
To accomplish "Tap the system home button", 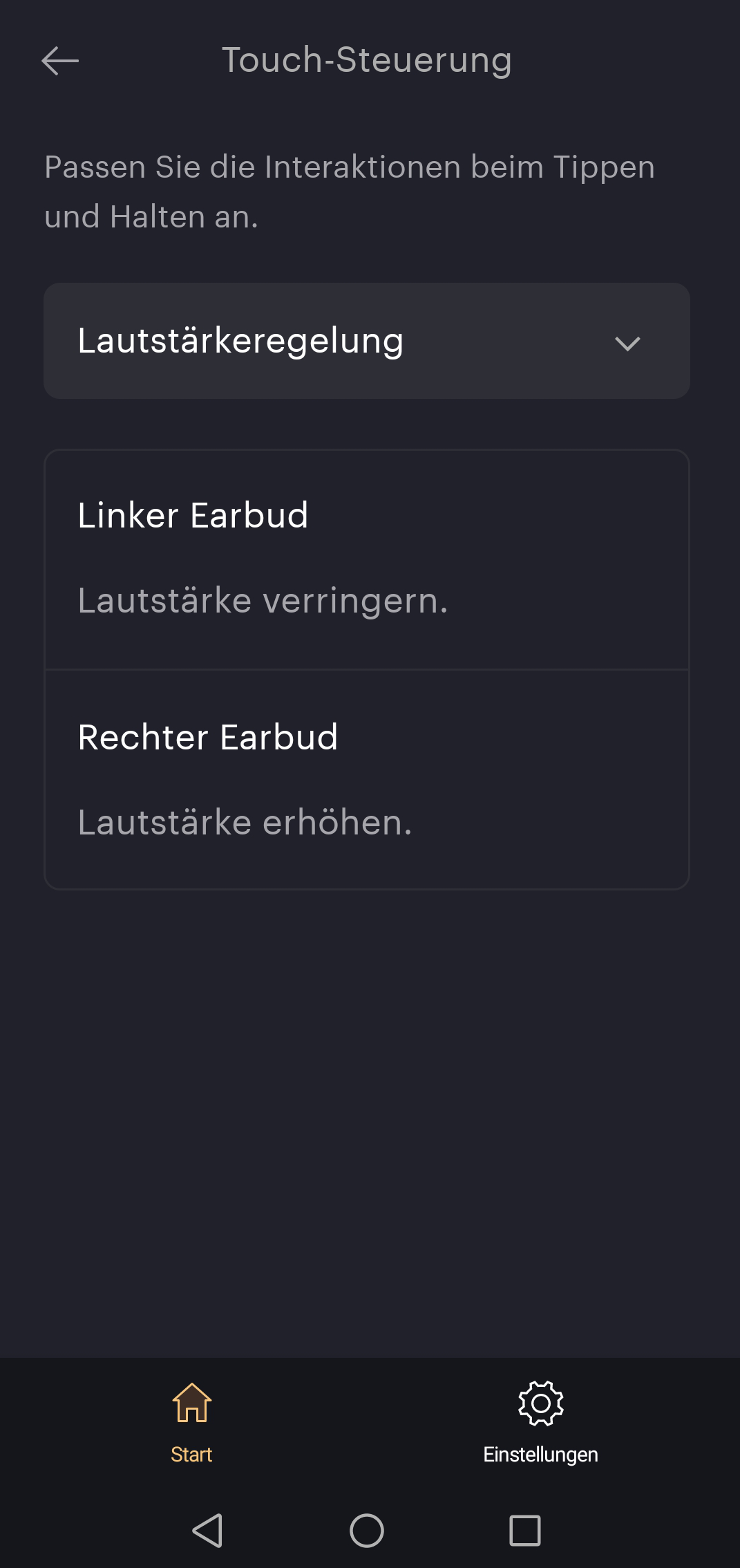I will (367, 1530).
